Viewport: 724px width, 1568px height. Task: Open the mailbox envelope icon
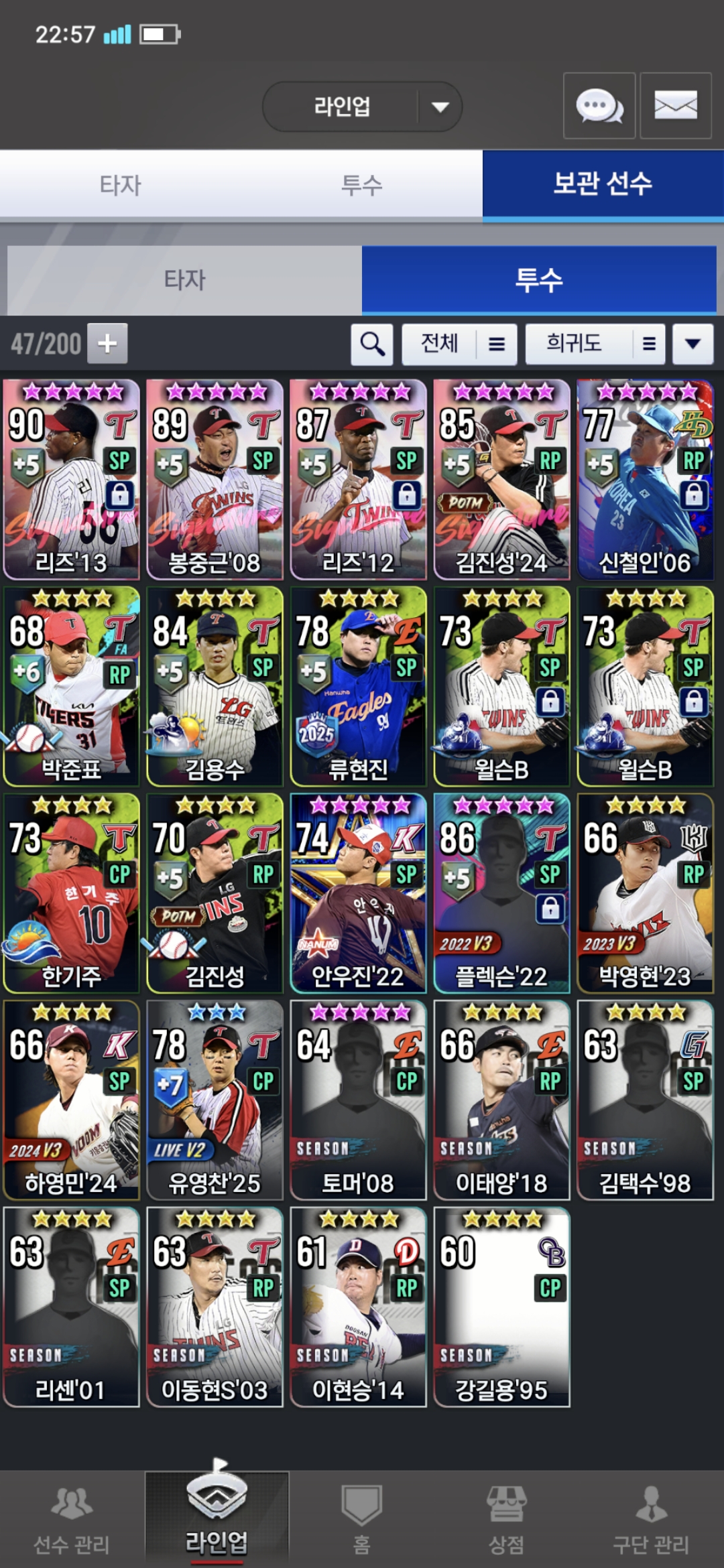pos(675,106)
